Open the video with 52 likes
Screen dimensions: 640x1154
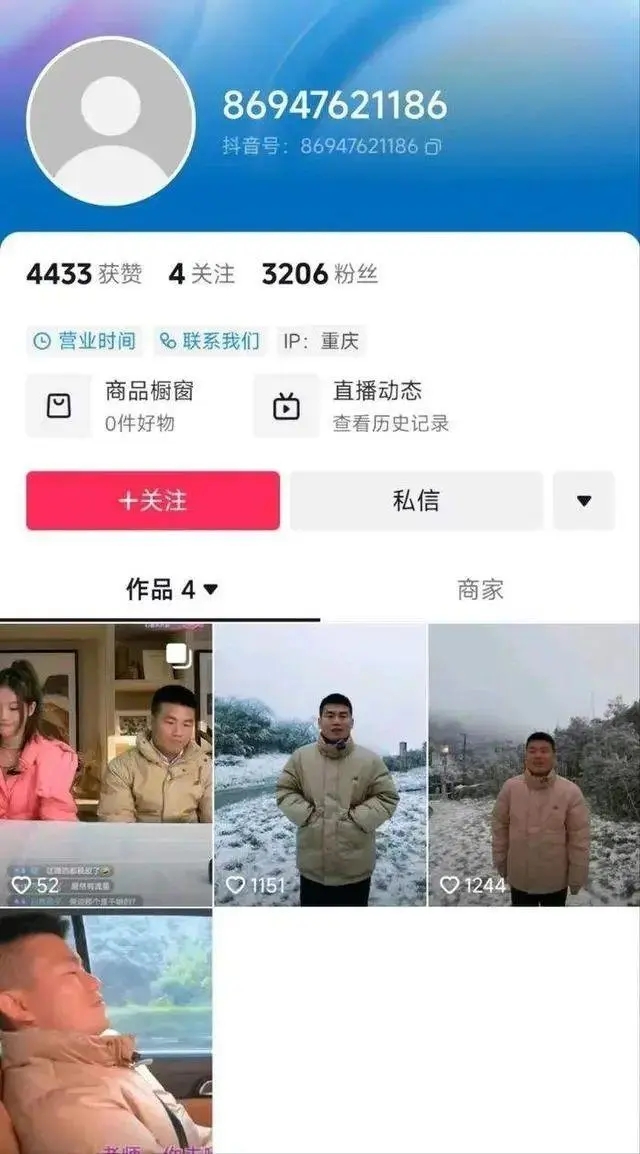[106, 765]
